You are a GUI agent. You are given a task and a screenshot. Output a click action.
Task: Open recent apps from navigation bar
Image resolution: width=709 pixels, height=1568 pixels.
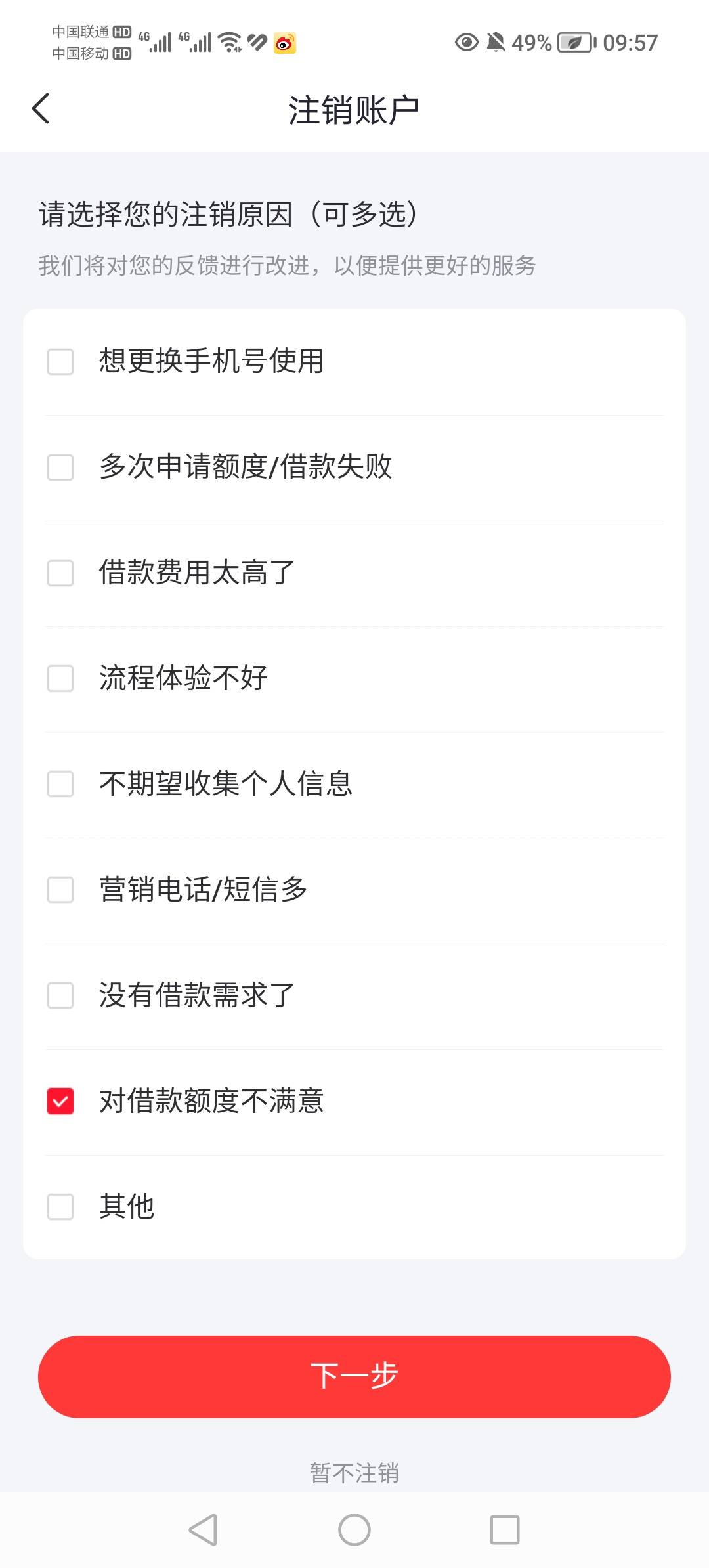[505, 1530]
